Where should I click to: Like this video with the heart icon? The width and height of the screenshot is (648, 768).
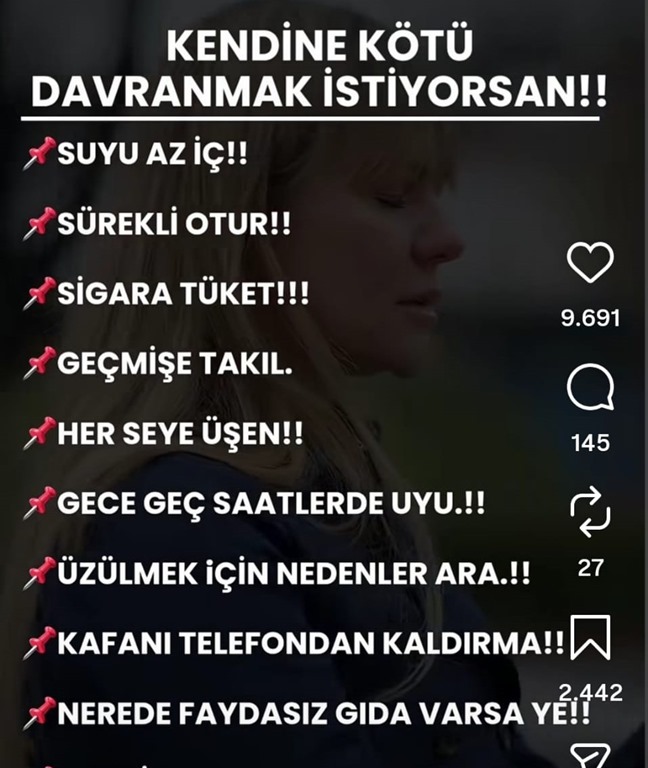tap(590, 263)
